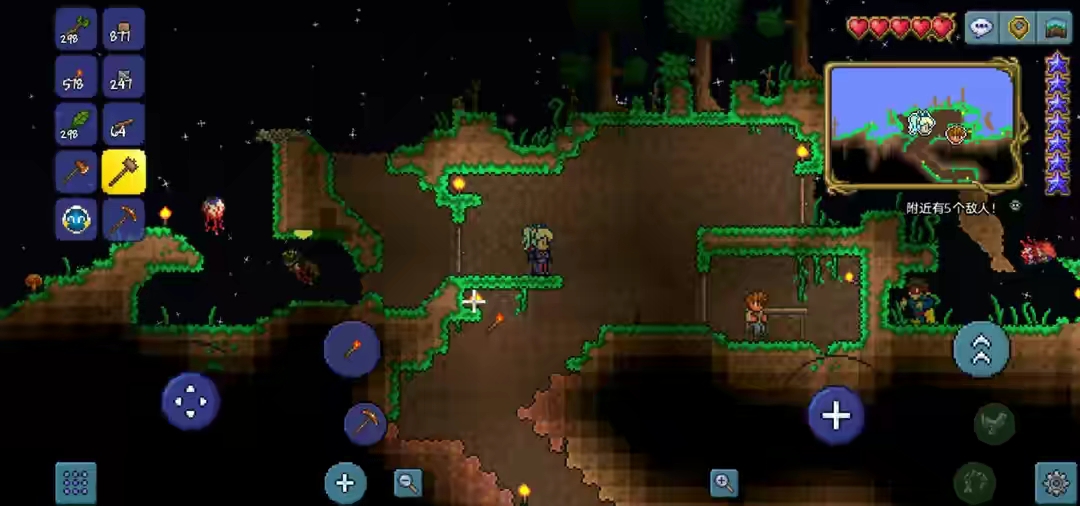Zoom out with the minus magnifier
This screenshot has width=1080, height=506.
point(408,483)
